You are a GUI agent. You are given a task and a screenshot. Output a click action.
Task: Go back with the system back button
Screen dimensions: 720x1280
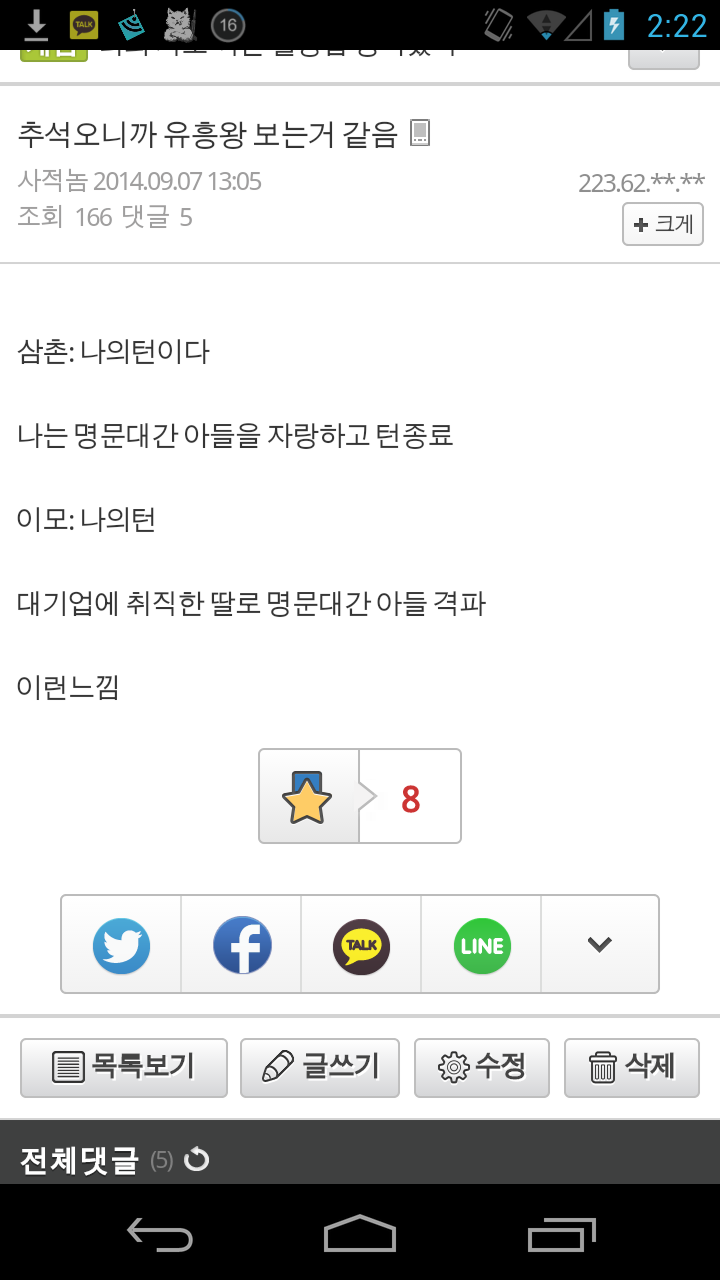(160, 1235)
